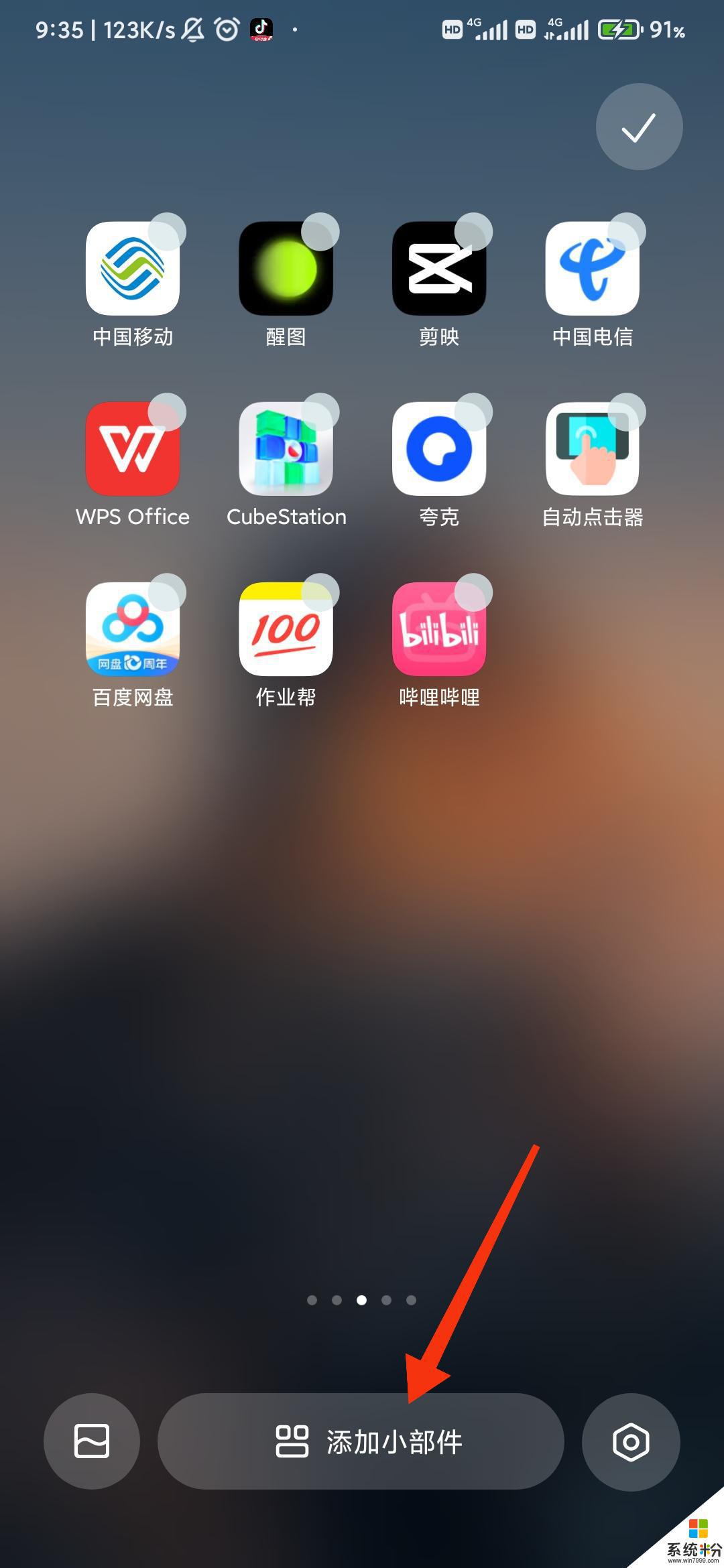Select the 自动点击器 app icon
Screen dimensions: 724x1568
tap(593, 449)
